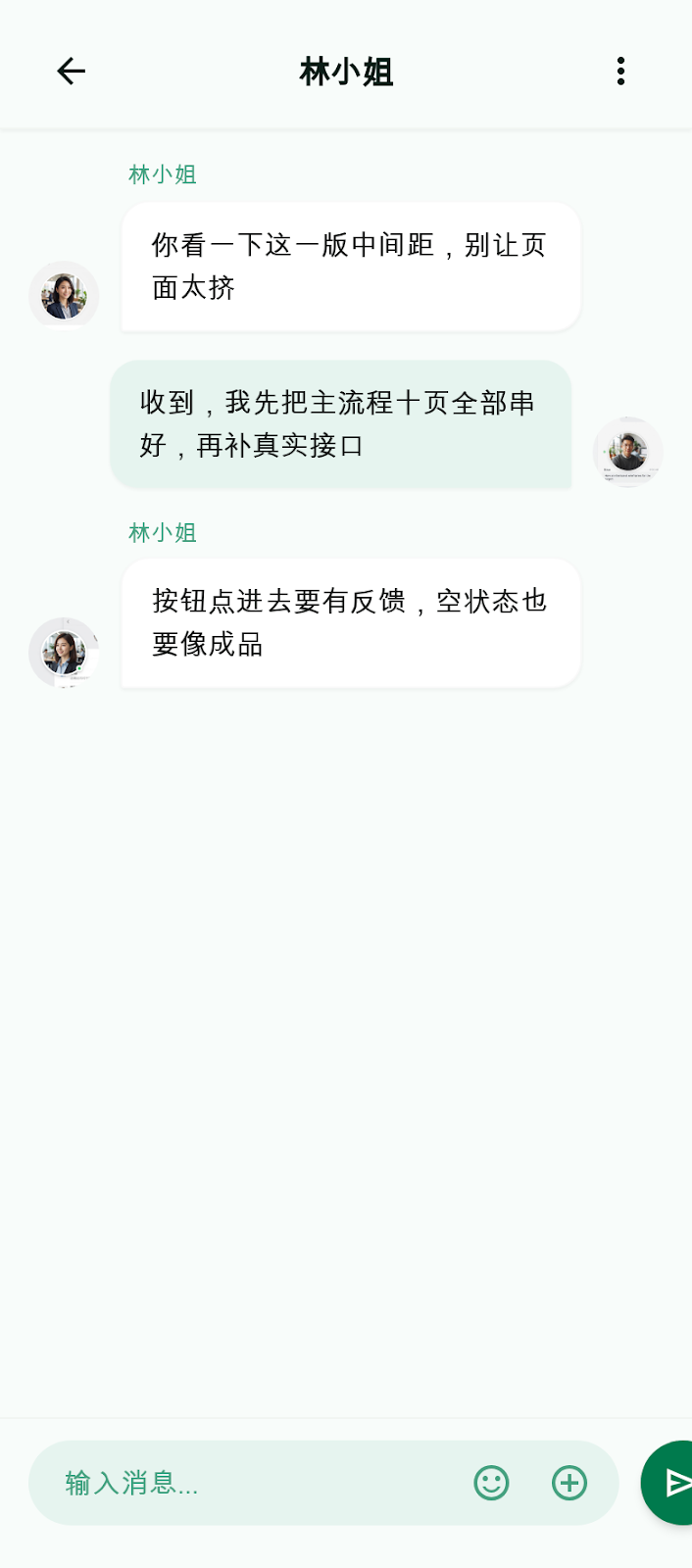This screenshot has width=692, height=1568.
Task: Open the three-dot overflow menu
Action: 620,71
